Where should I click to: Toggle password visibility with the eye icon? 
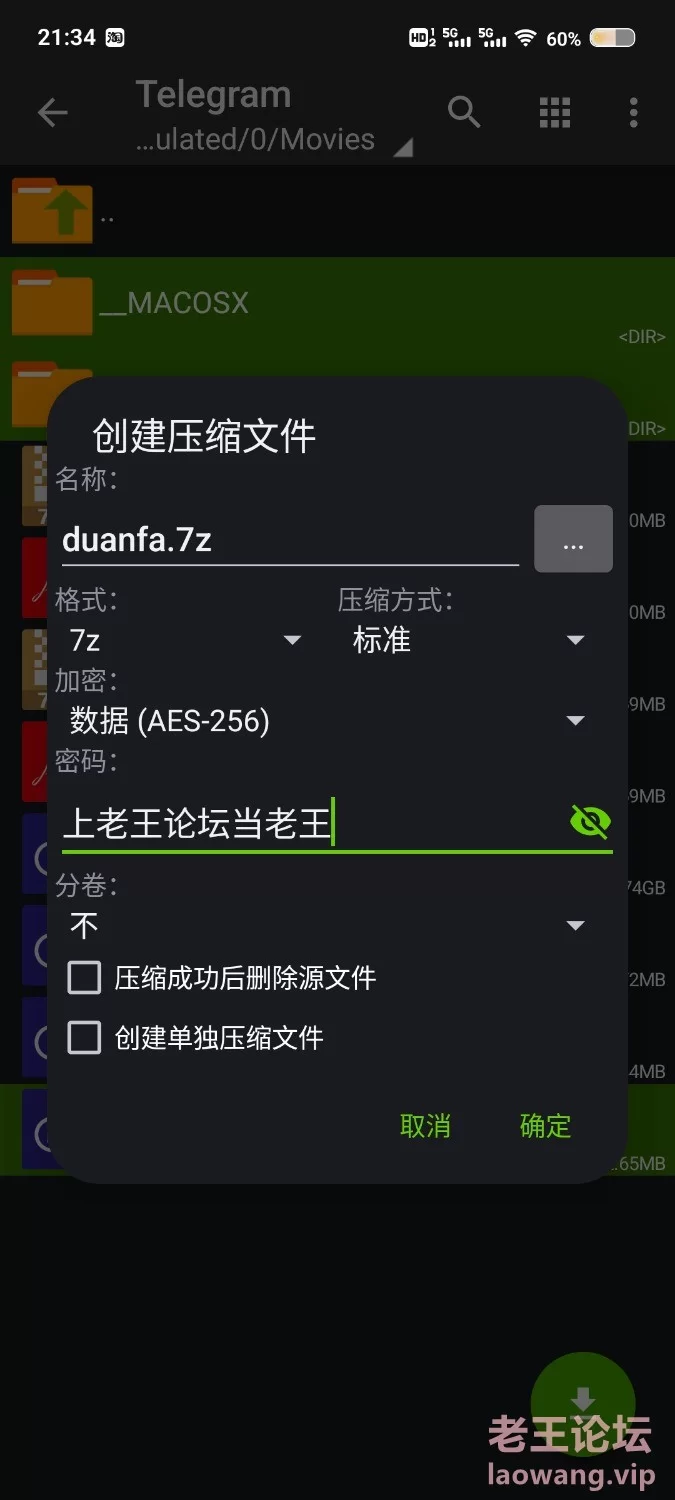pos(590,822)
